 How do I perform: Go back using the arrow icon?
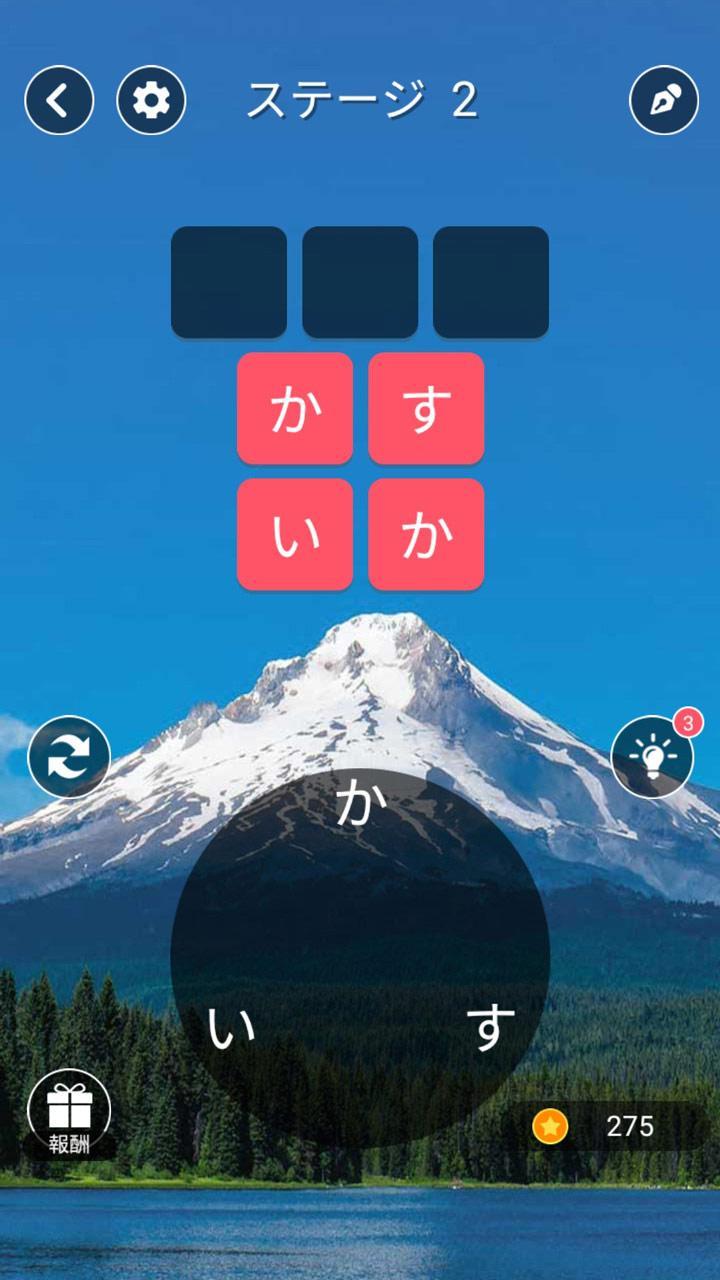click(59, 100)
